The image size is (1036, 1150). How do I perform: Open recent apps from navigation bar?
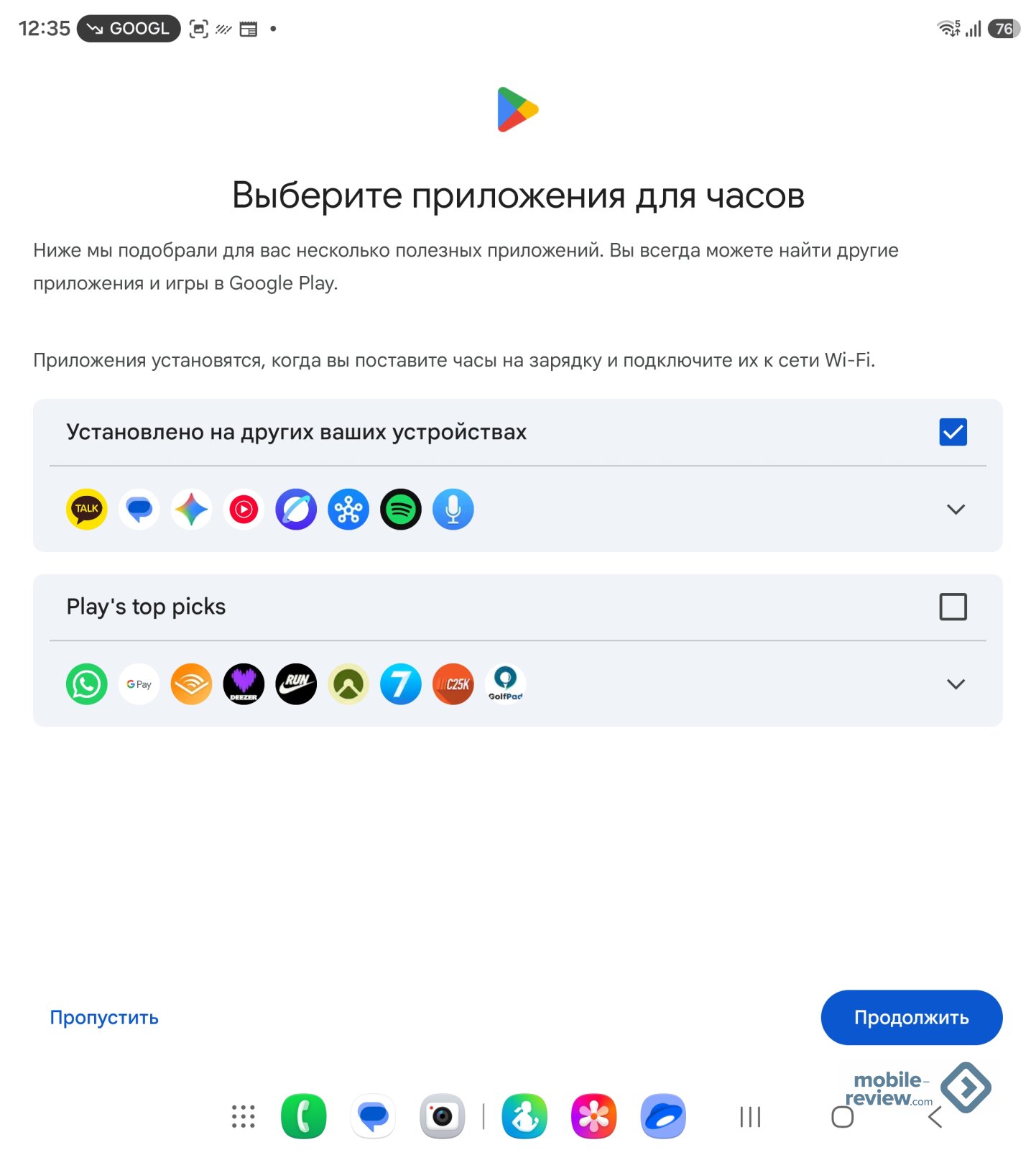coord(750,1117)
